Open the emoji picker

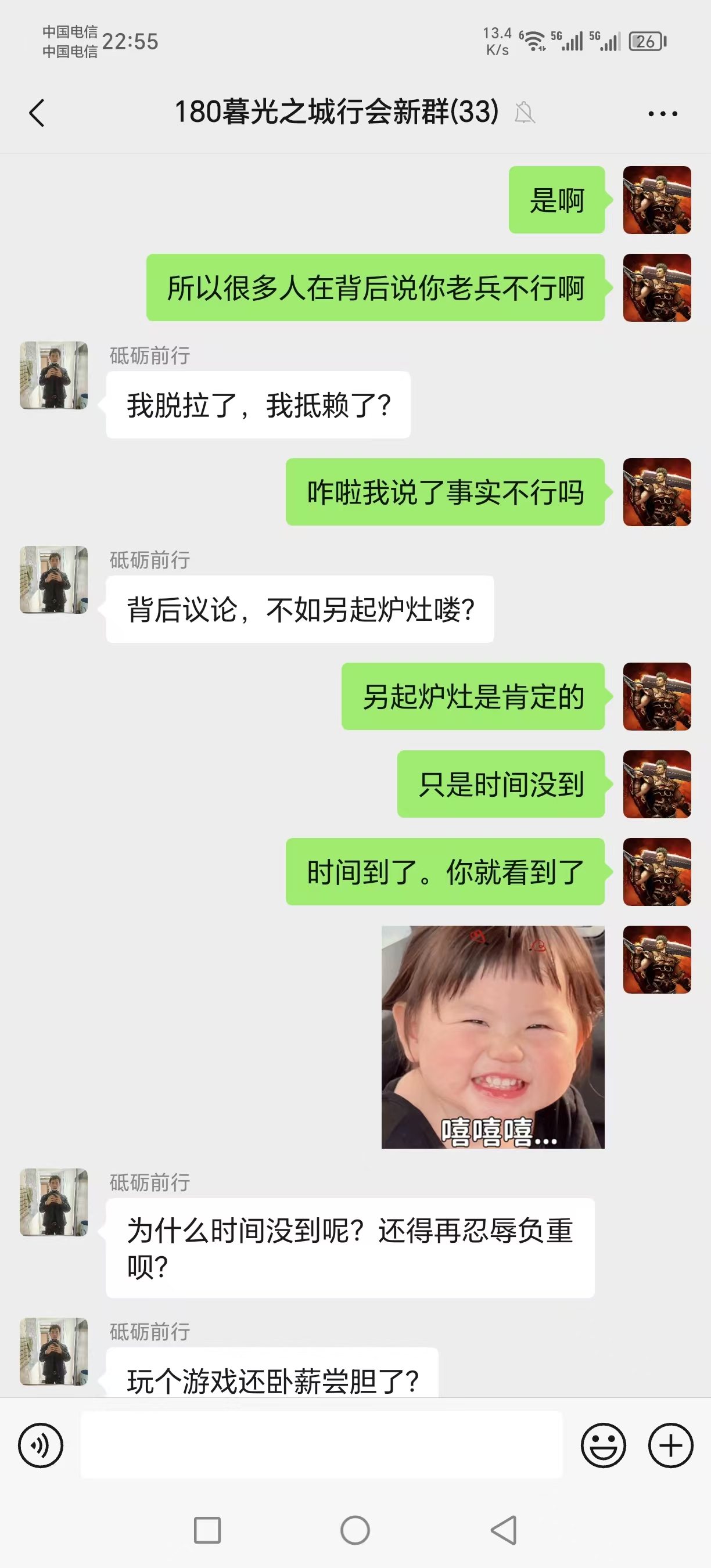(x=604, y=1445)
